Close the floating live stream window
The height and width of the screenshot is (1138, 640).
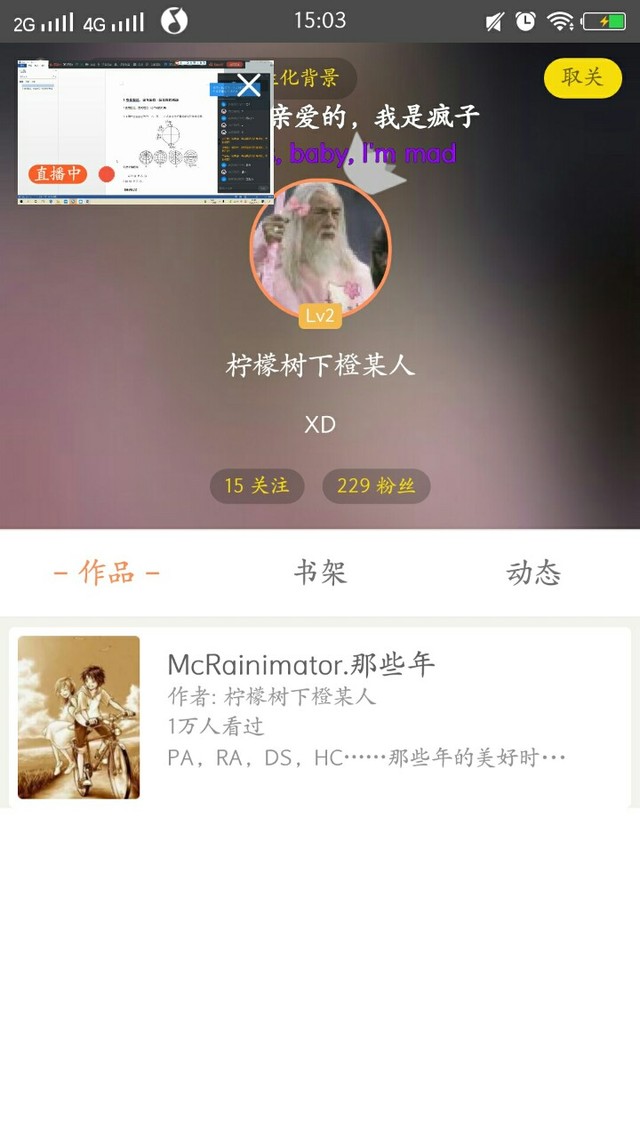(x=249, y=85)
